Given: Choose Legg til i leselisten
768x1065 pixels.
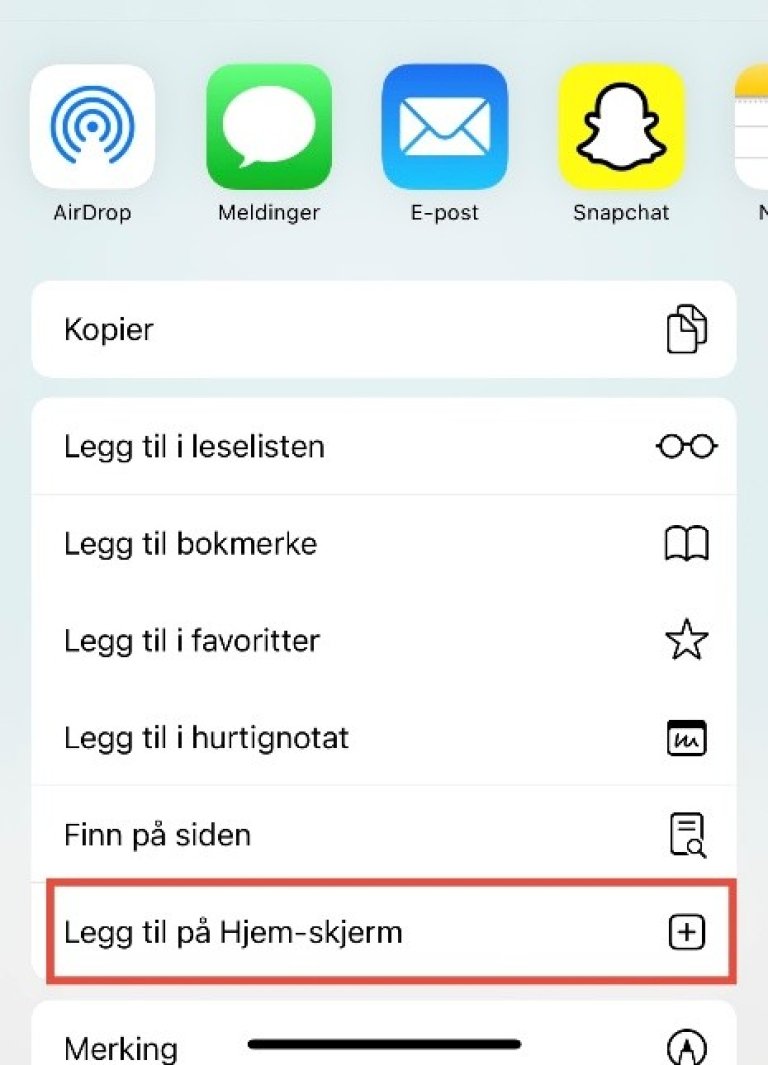Looking at the screenshot, I should click(x=384, y=446).
